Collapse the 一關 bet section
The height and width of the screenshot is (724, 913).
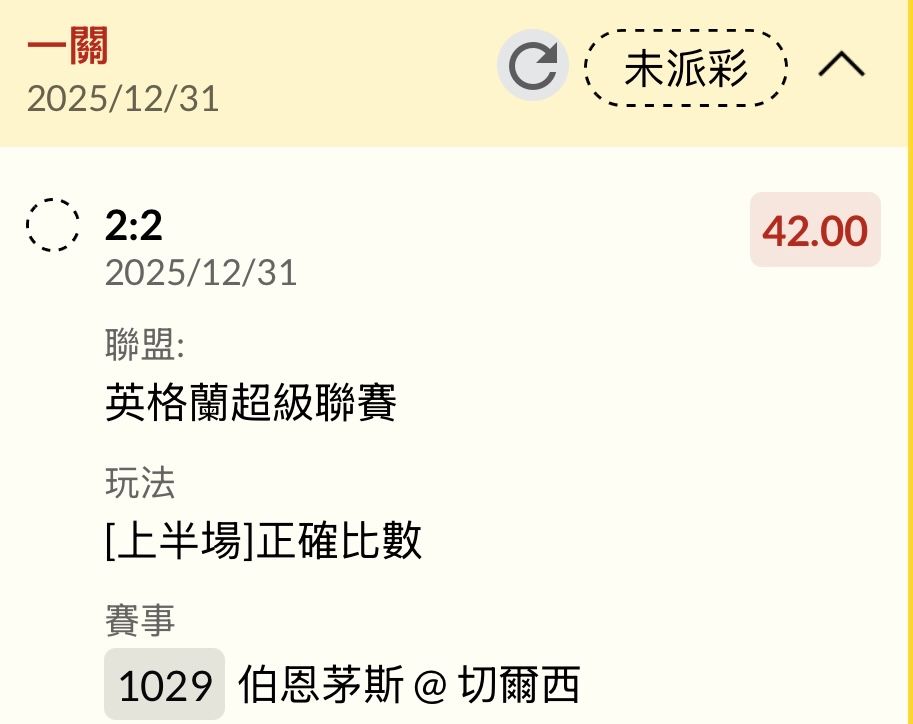click(x=841, y=66)
